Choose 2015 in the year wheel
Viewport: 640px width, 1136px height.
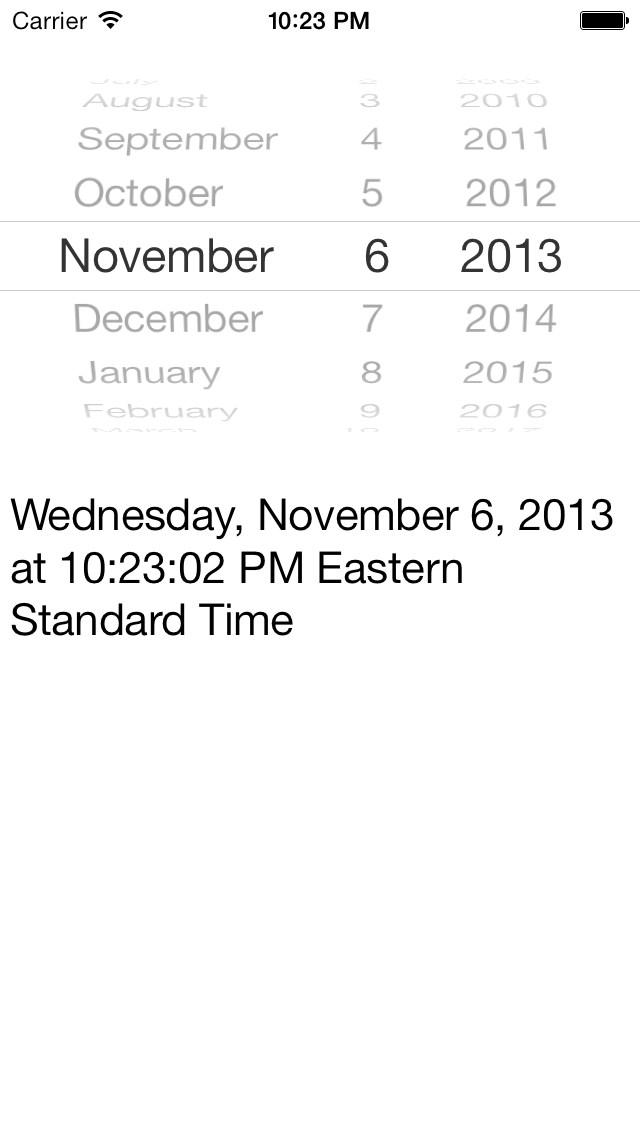click(x=507, y=372)
